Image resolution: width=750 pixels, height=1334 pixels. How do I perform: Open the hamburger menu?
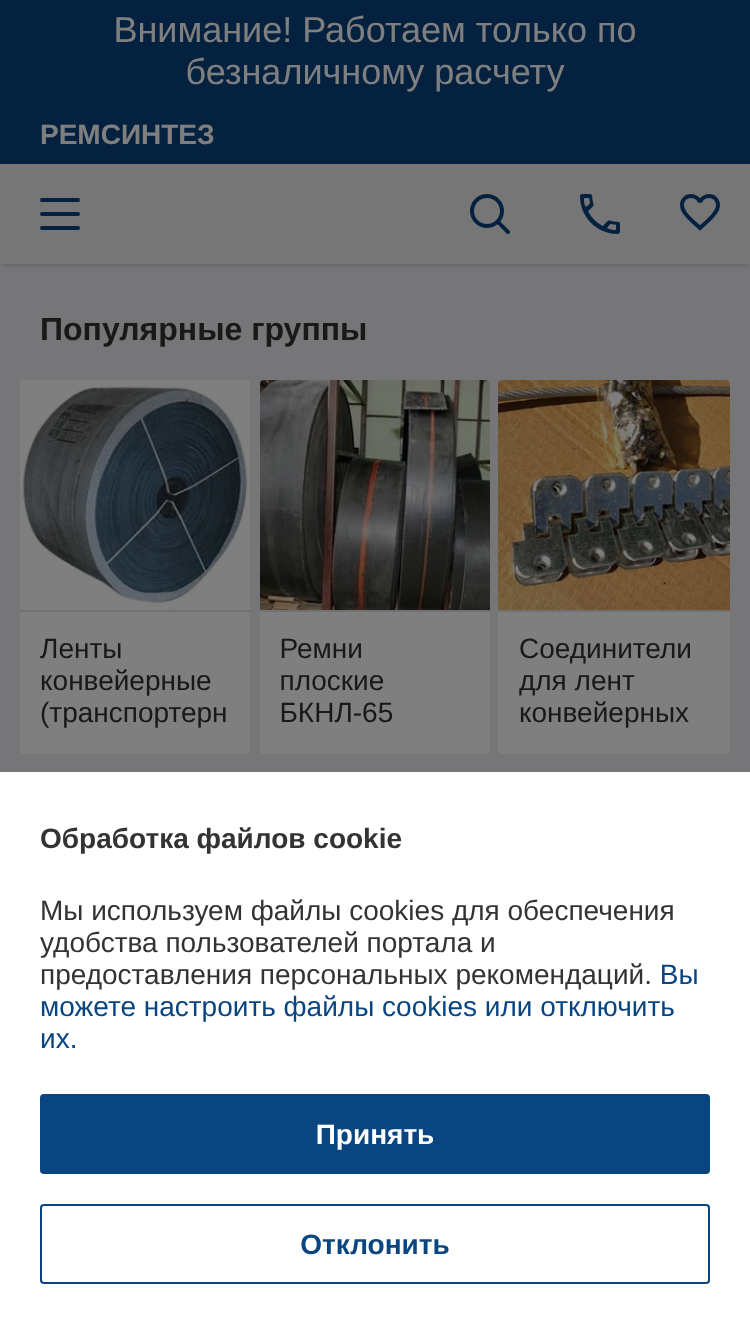(60, 214)
